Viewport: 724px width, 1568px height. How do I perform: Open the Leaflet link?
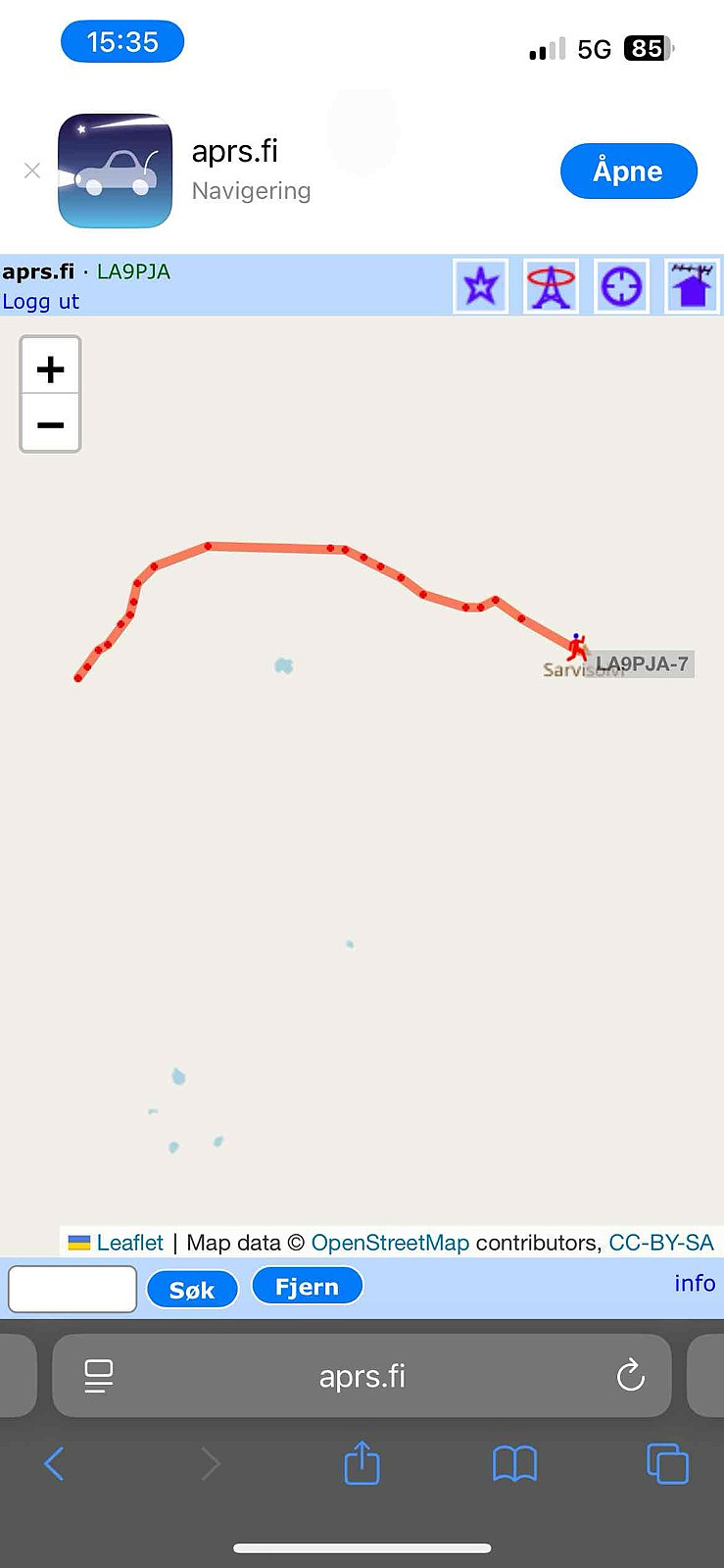coord(129,1243)
